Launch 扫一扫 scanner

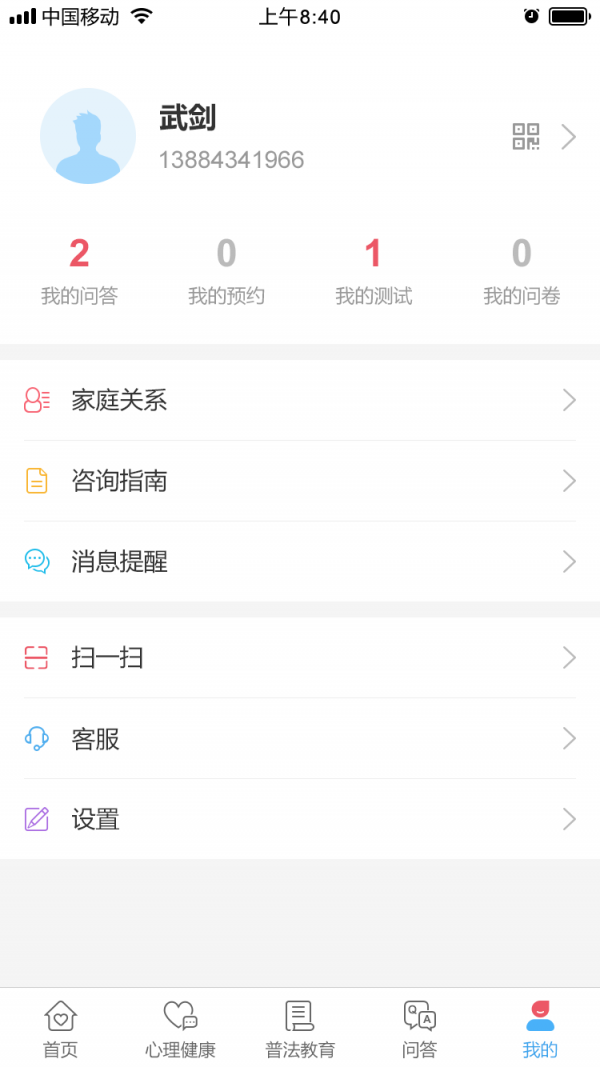[x=300, y=658]
